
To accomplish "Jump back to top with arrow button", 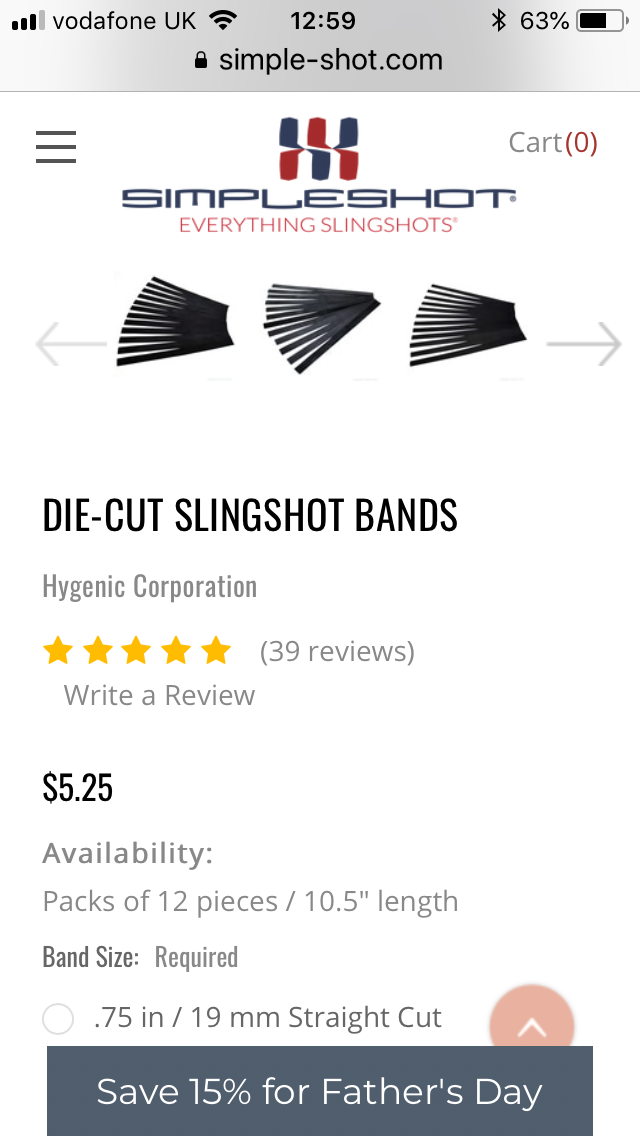I will click(532, 1024).
